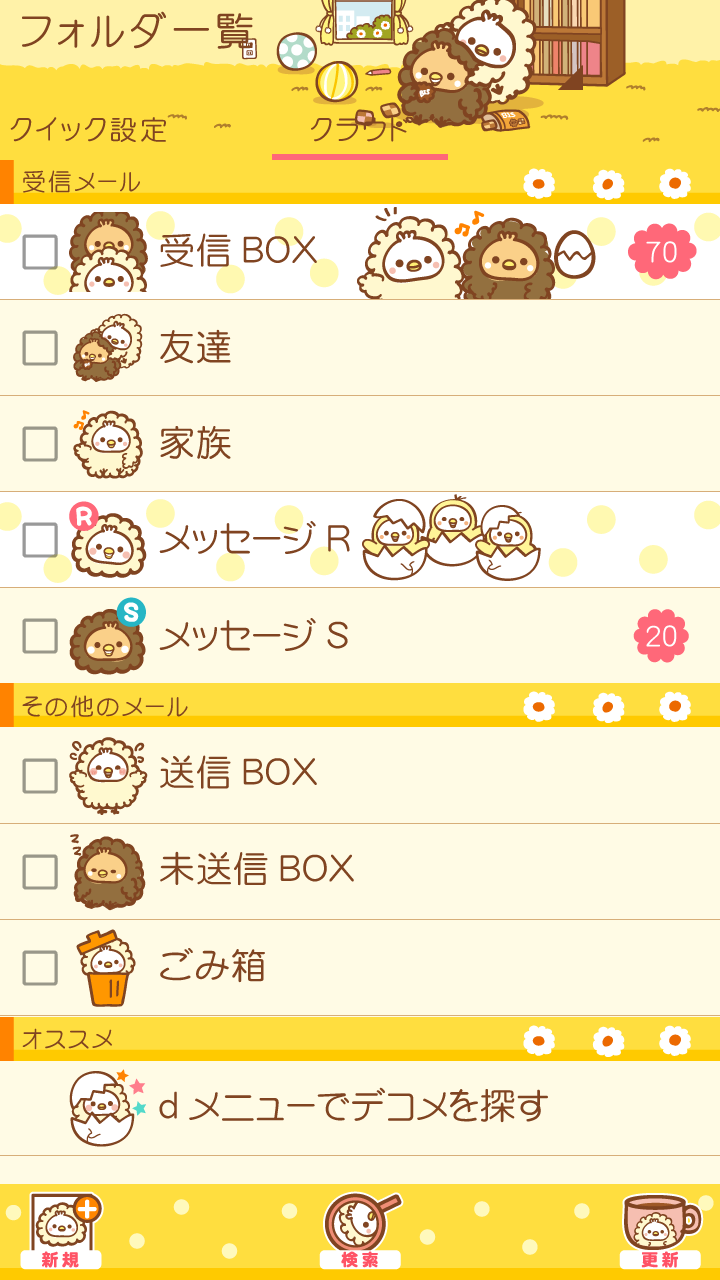
Task: Check the box beside 家族
Action: pos(40,444)
